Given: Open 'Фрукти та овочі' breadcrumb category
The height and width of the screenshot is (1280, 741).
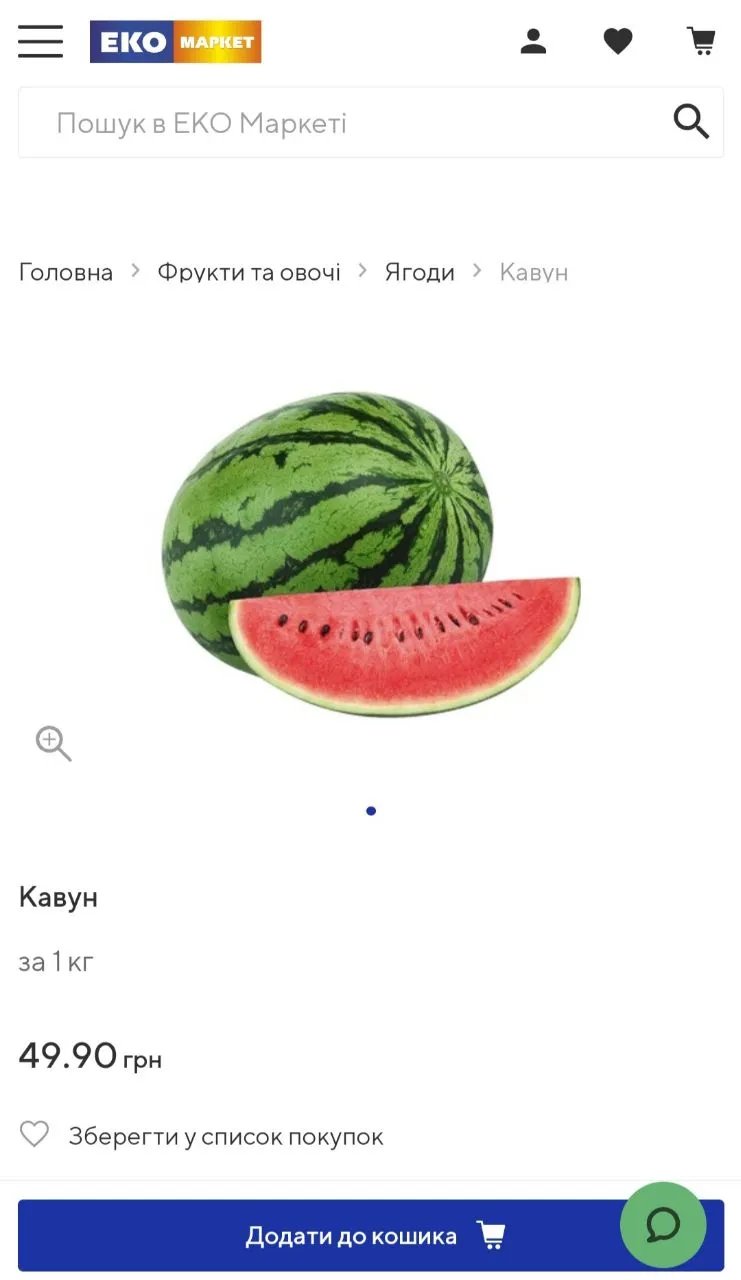Looking at the screenshot, I should click(x=249, y=272).
